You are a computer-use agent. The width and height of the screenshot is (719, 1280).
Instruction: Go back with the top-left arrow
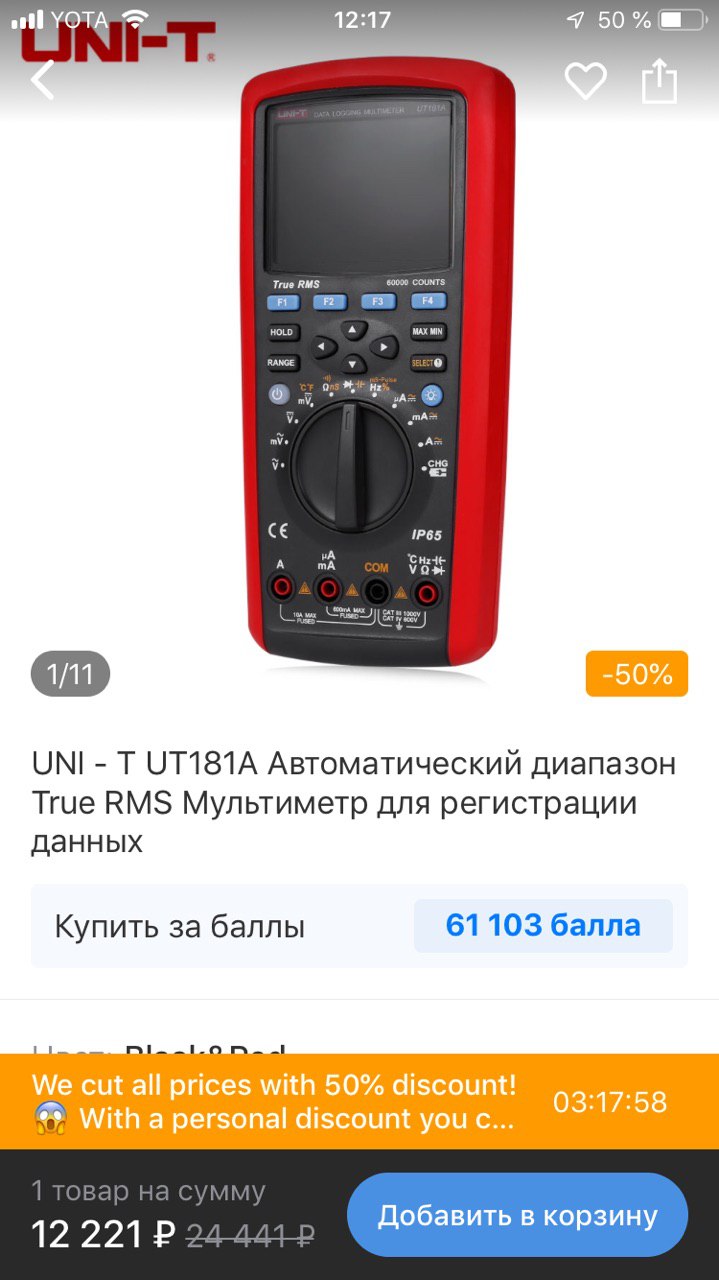click(x=42, y=80)
